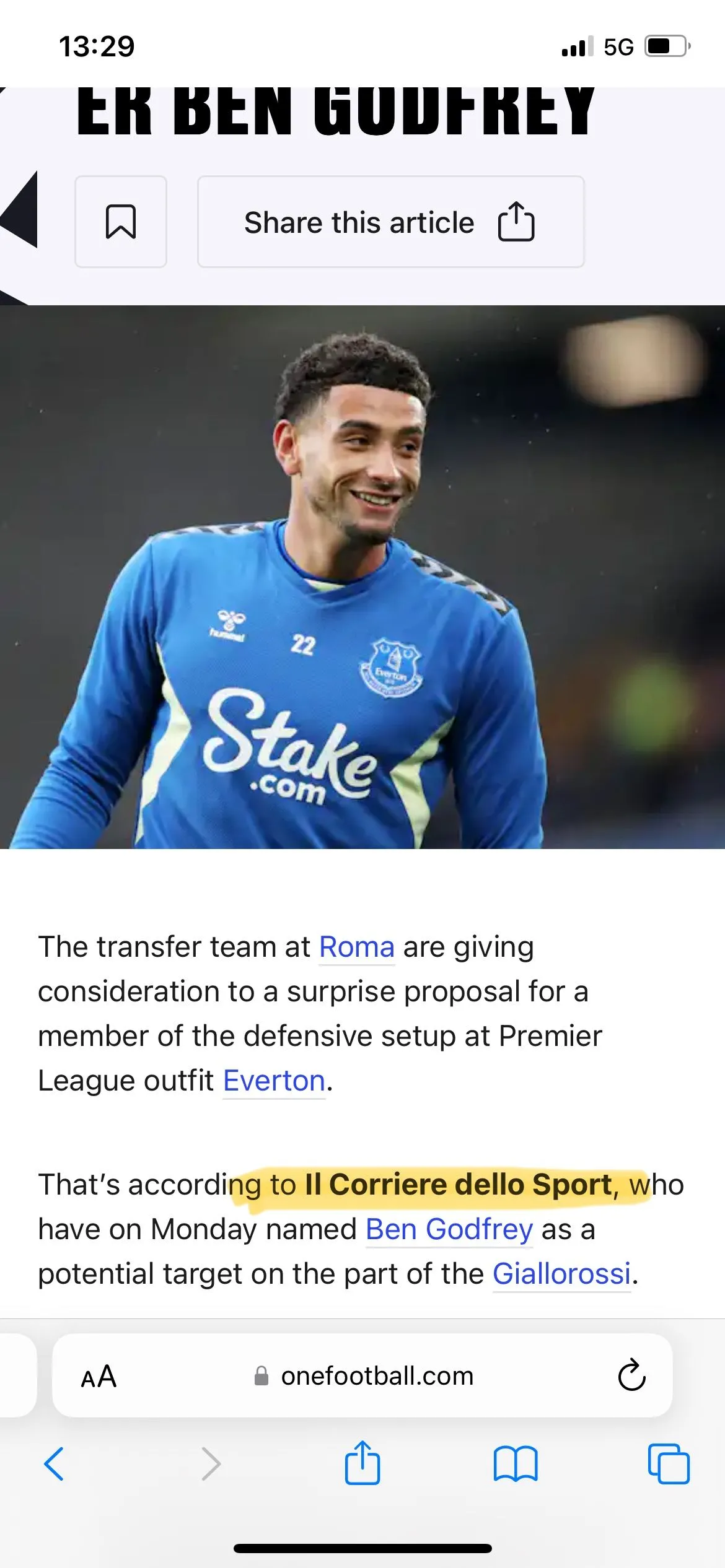
Task: Follow the Everton link
Action: pos(274,1081)
